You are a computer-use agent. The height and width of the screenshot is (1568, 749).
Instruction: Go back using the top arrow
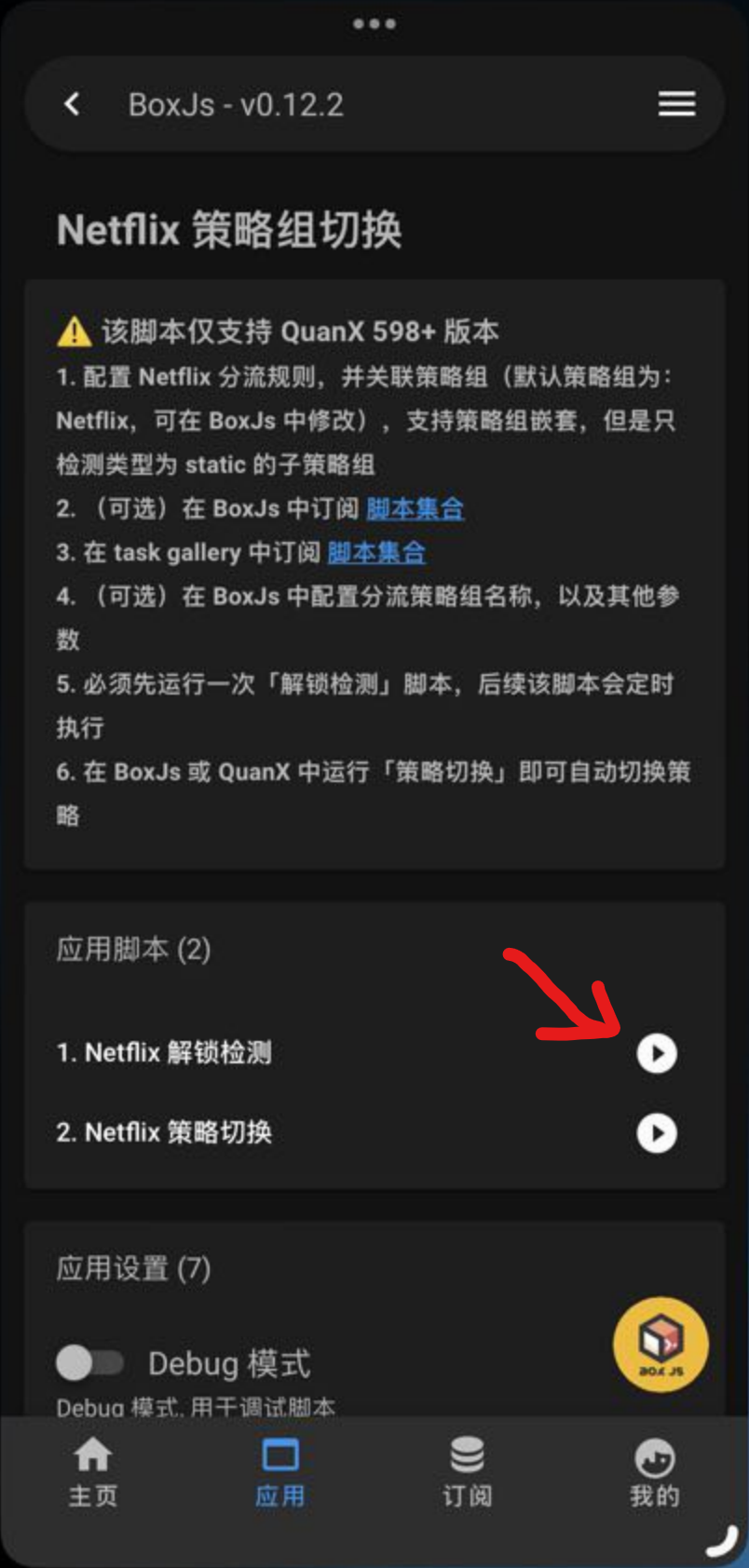pos(72,104)
